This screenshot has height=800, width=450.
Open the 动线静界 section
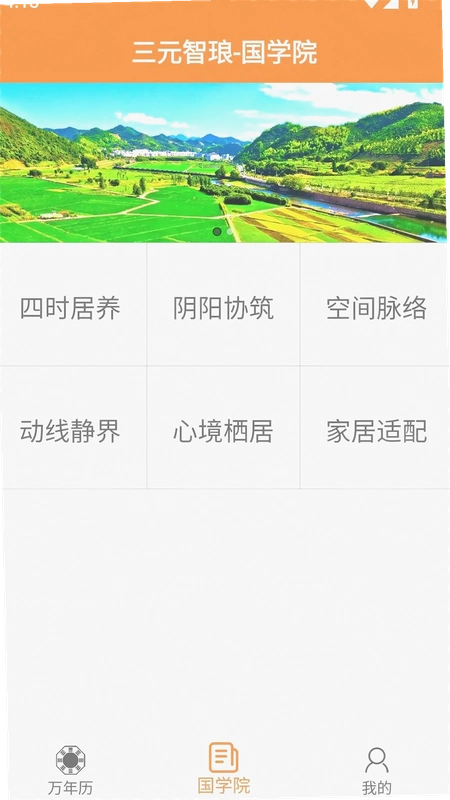tap(73, 428)
